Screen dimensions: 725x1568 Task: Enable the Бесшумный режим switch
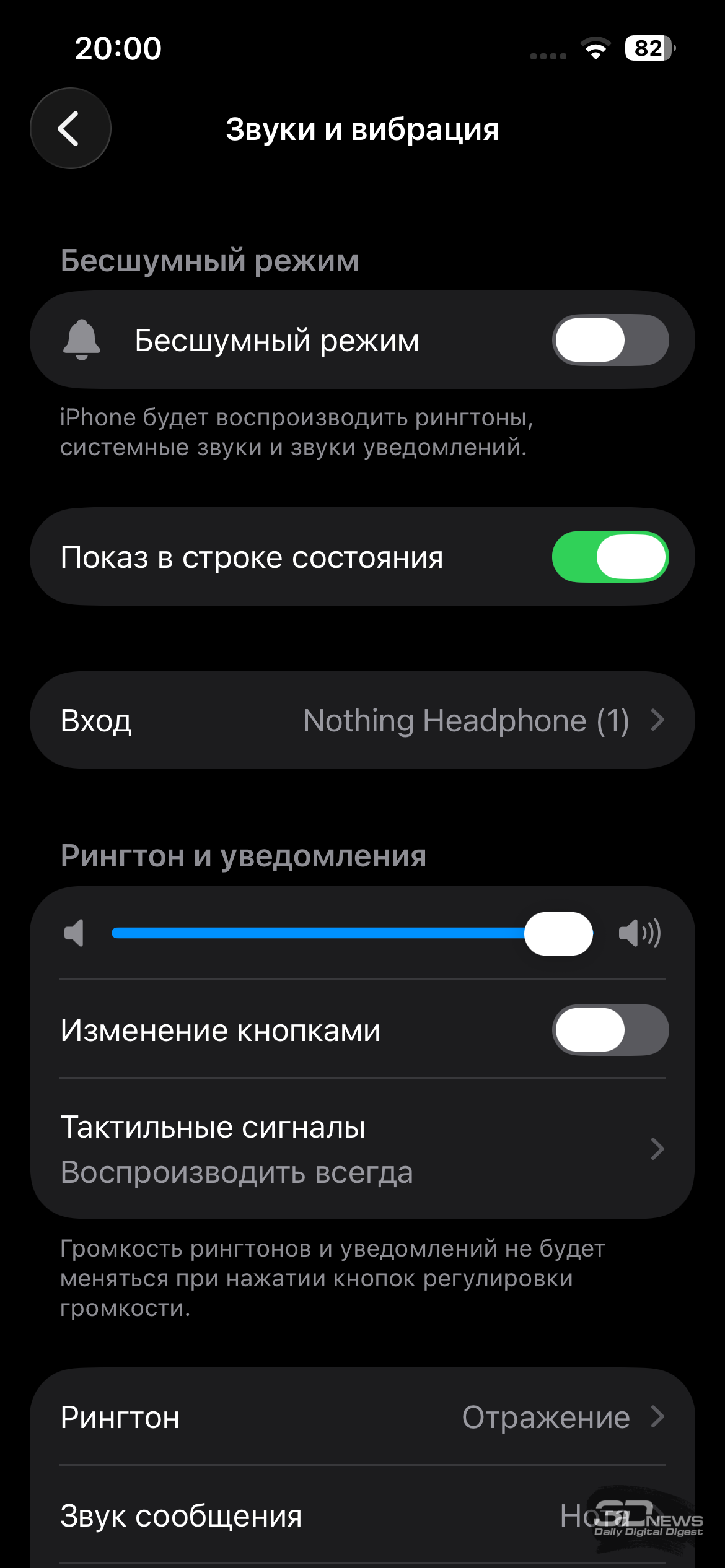tap(610, 341)
